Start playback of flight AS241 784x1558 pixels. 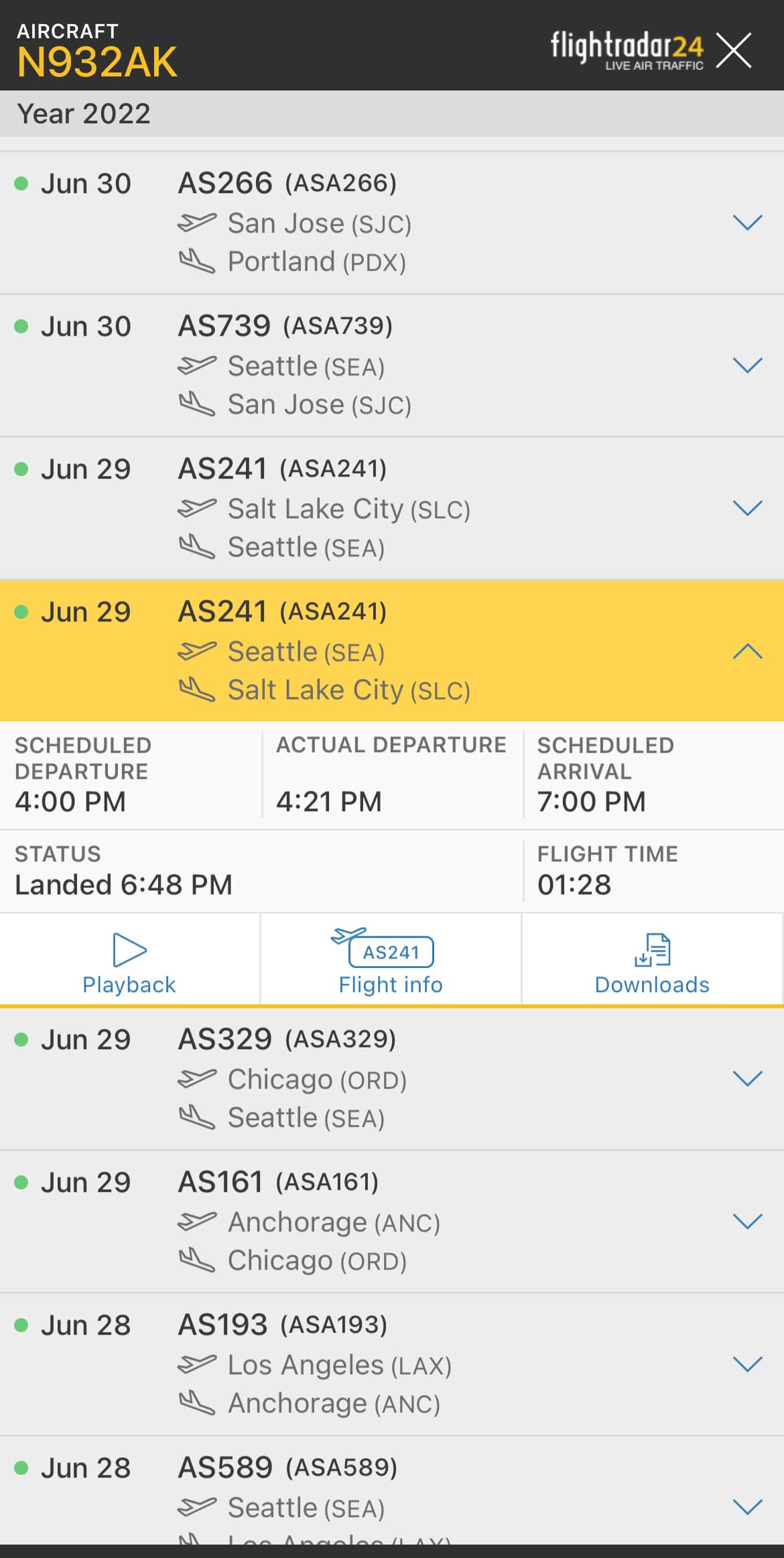point(129,961)
